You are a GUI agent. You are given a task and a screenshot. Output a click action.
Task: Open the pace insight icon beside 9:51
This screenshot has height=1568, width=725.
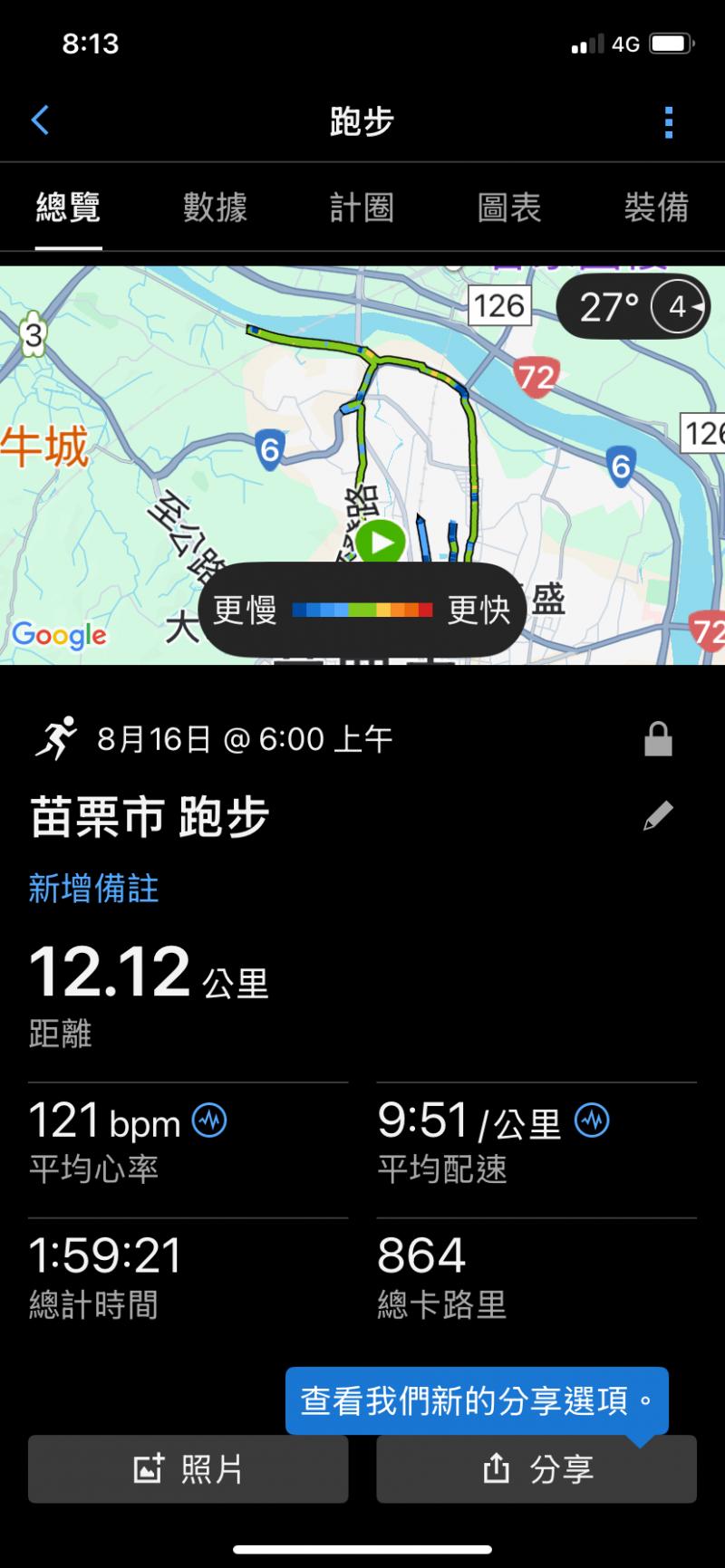click(593, 1121)
